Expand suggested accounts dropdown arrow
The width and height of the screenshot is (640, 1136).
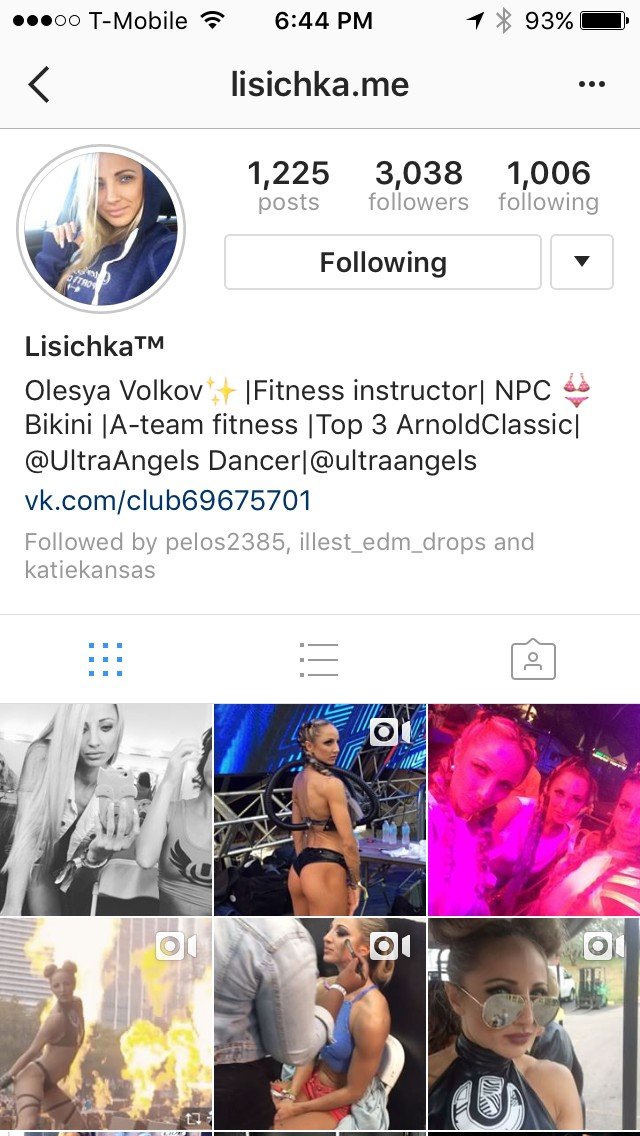[x=582, y=263]
